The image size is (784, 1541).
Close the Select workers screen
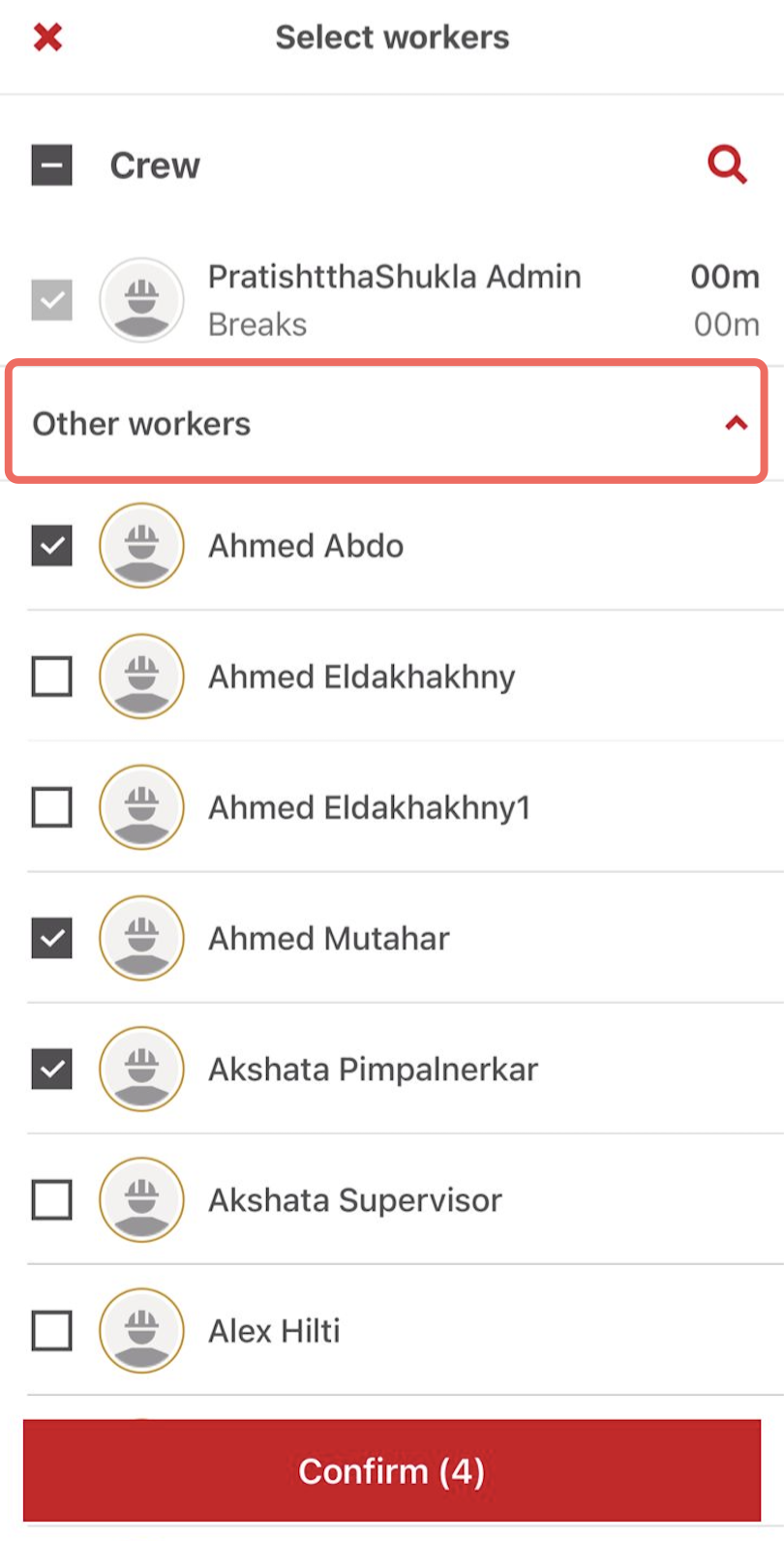coord(47,38)
